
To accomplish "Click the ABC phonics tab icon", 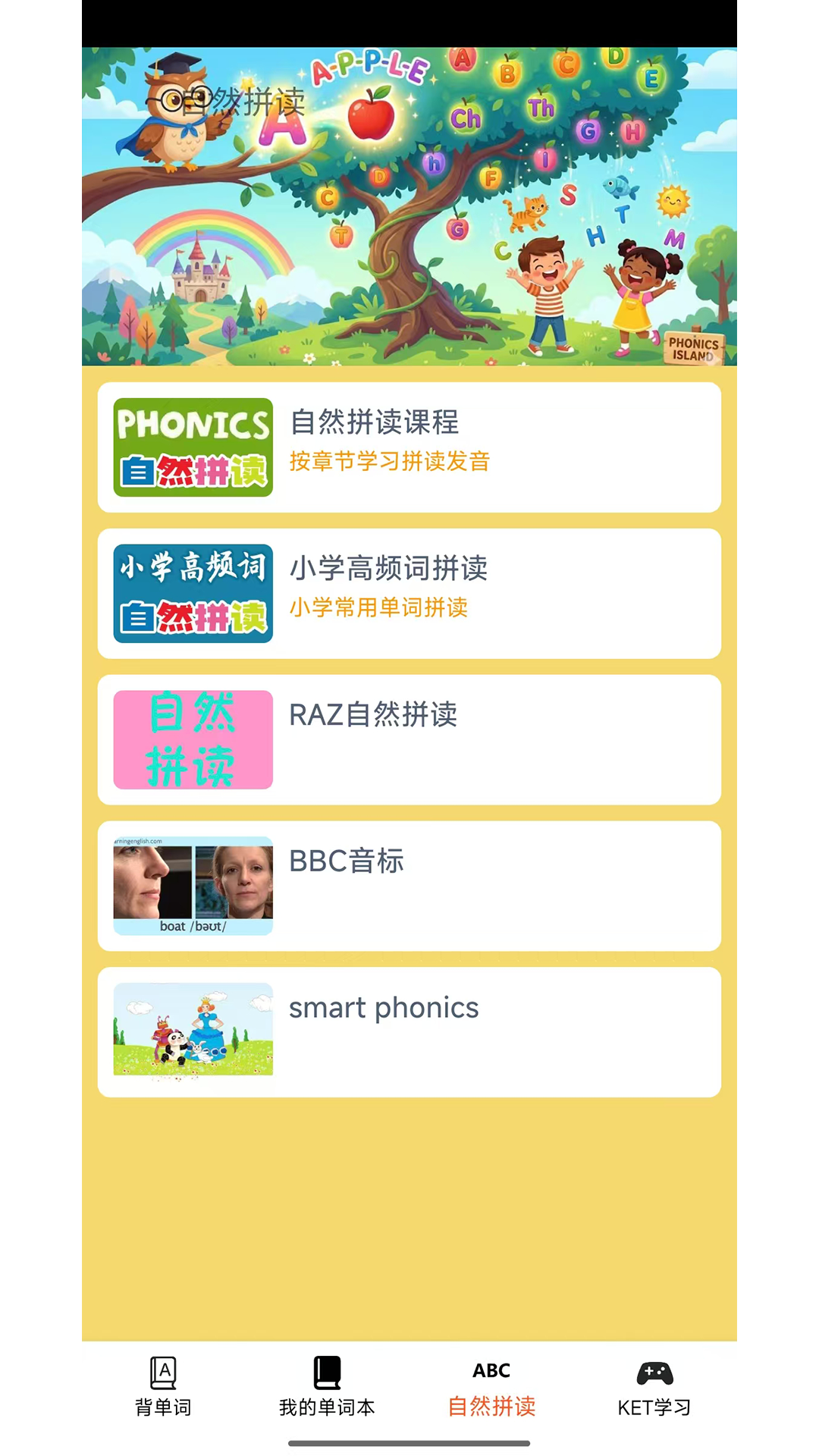I will coord(491,1370).
